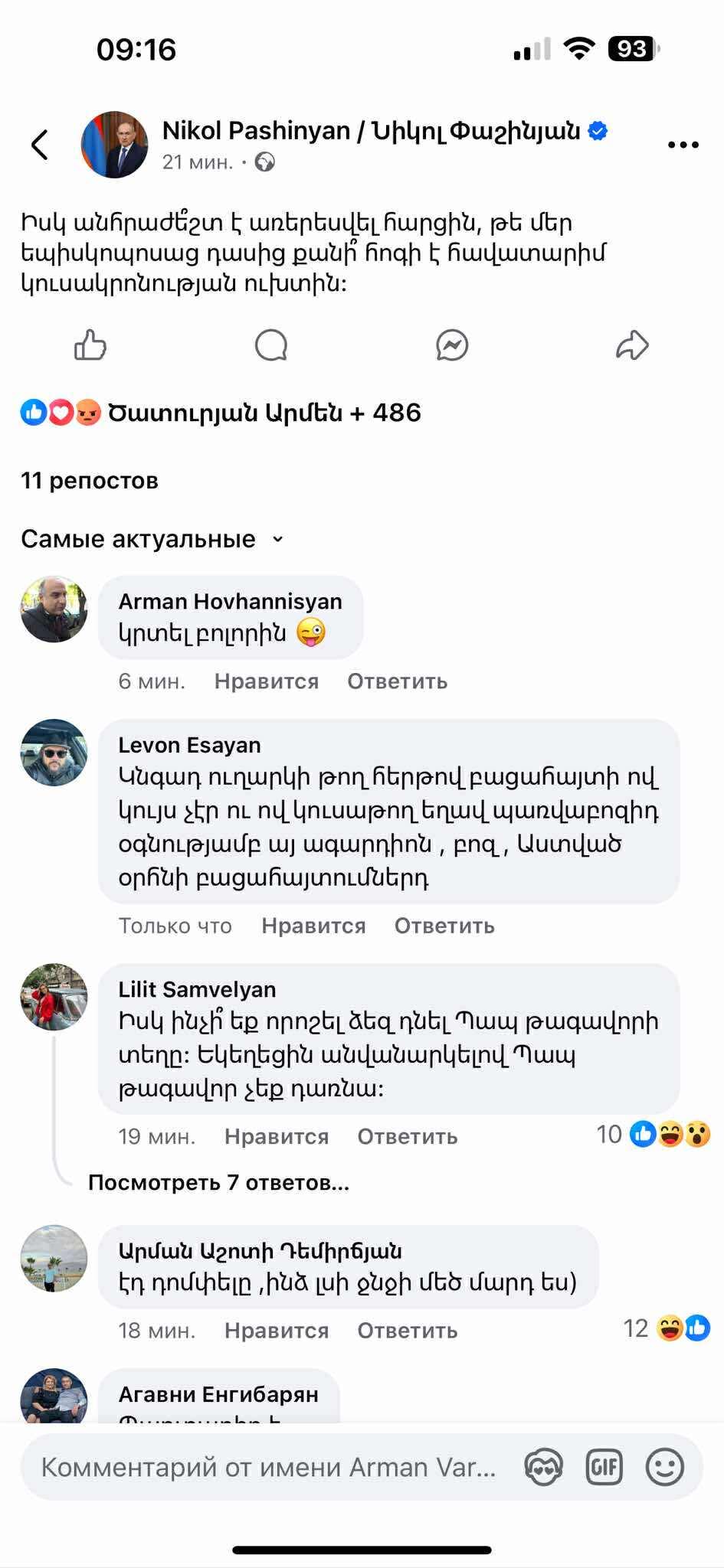Image resolution: width=724 pixels, height=1568 pixels.
Task: Open the GIF picker in the comment bar
Action: click(604, 1467)
